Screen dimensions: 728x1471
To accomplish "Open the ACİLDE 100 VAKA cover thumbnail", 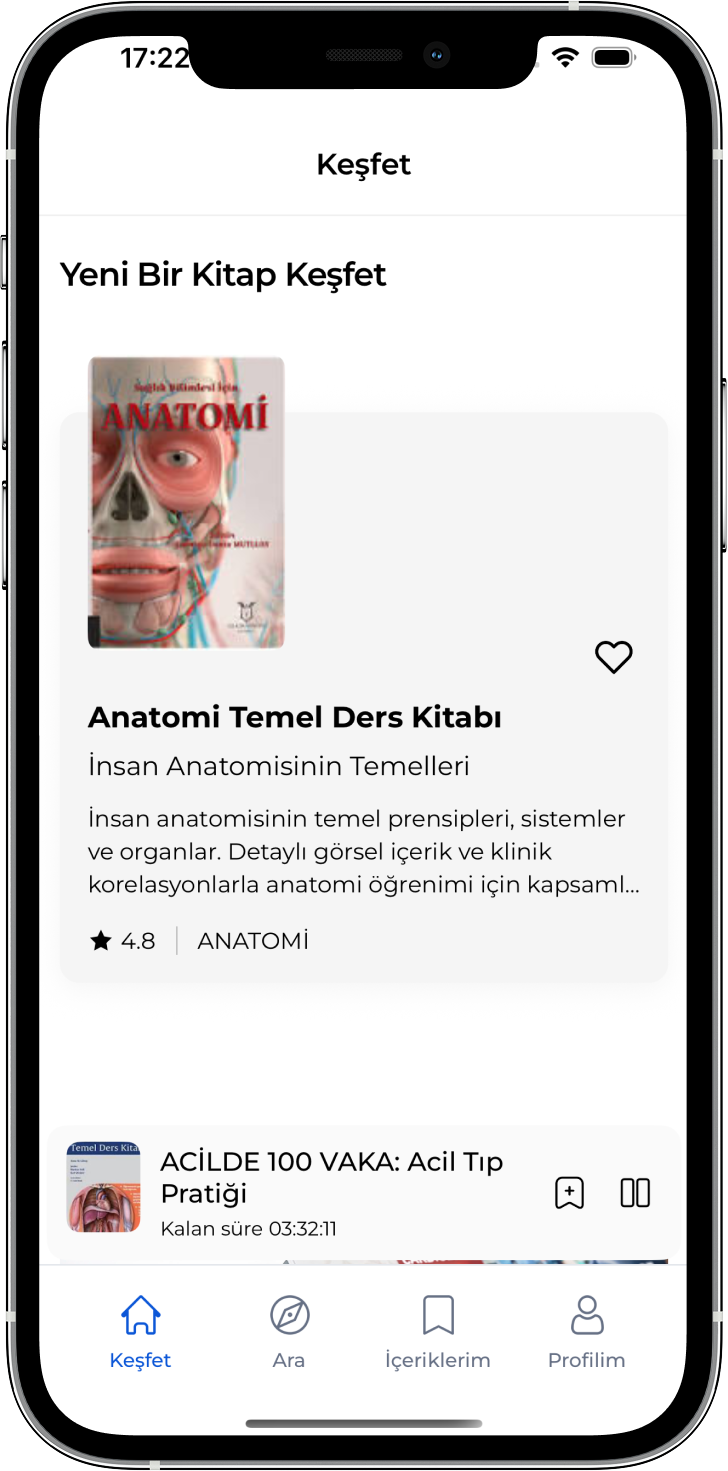I will click(103, 1191).
